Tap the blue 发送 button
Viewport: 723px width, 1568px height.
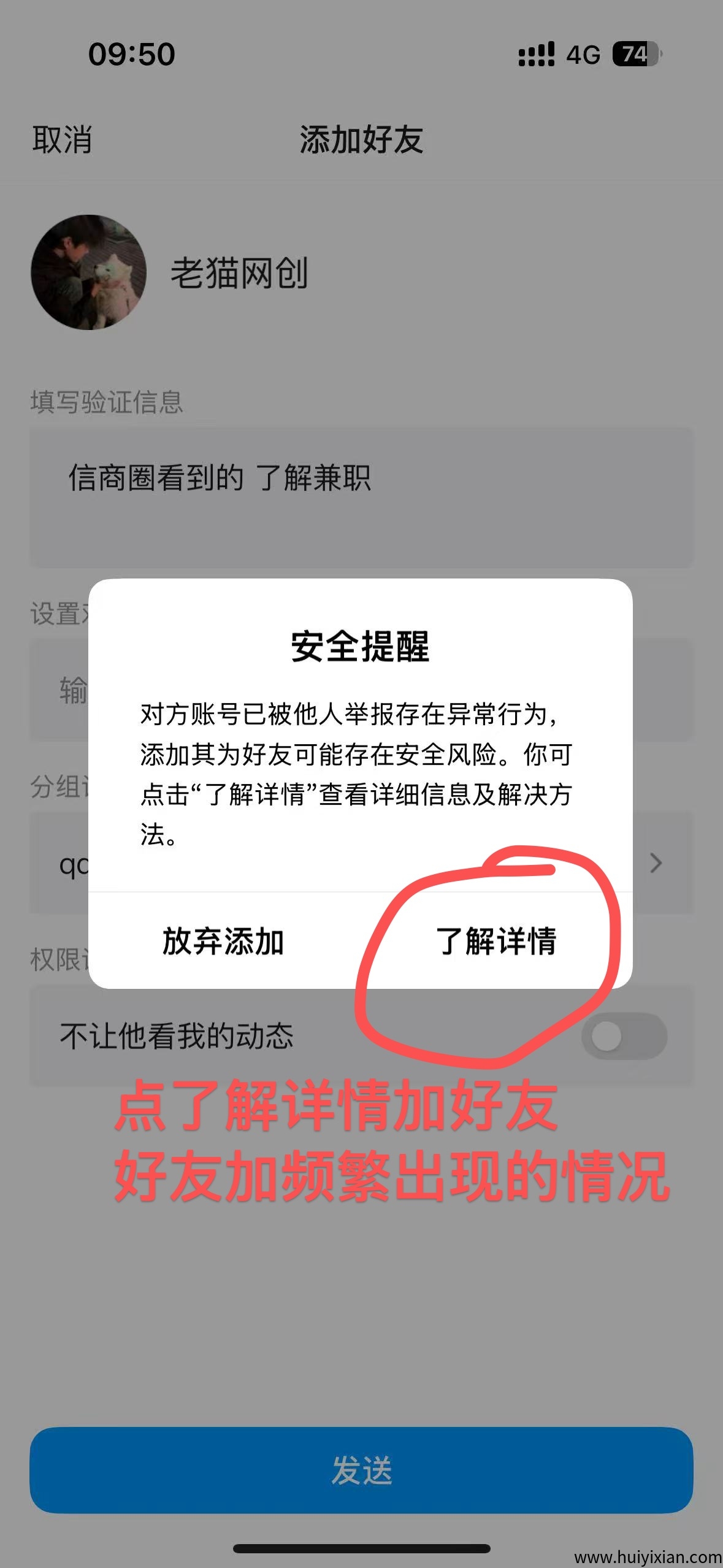[361, 1470]
